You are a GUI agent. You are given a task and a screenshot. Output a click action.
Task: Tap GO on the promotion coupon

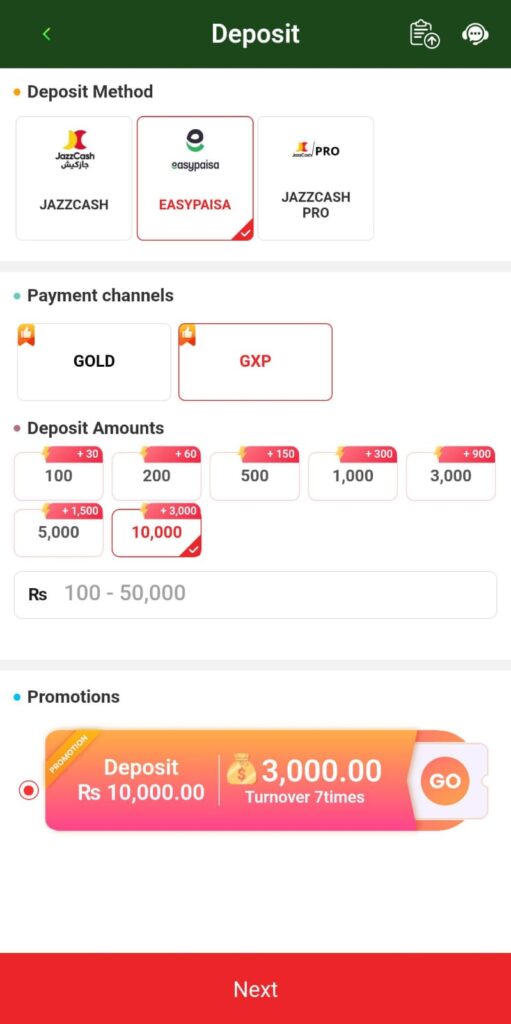[x=445, y=781]
